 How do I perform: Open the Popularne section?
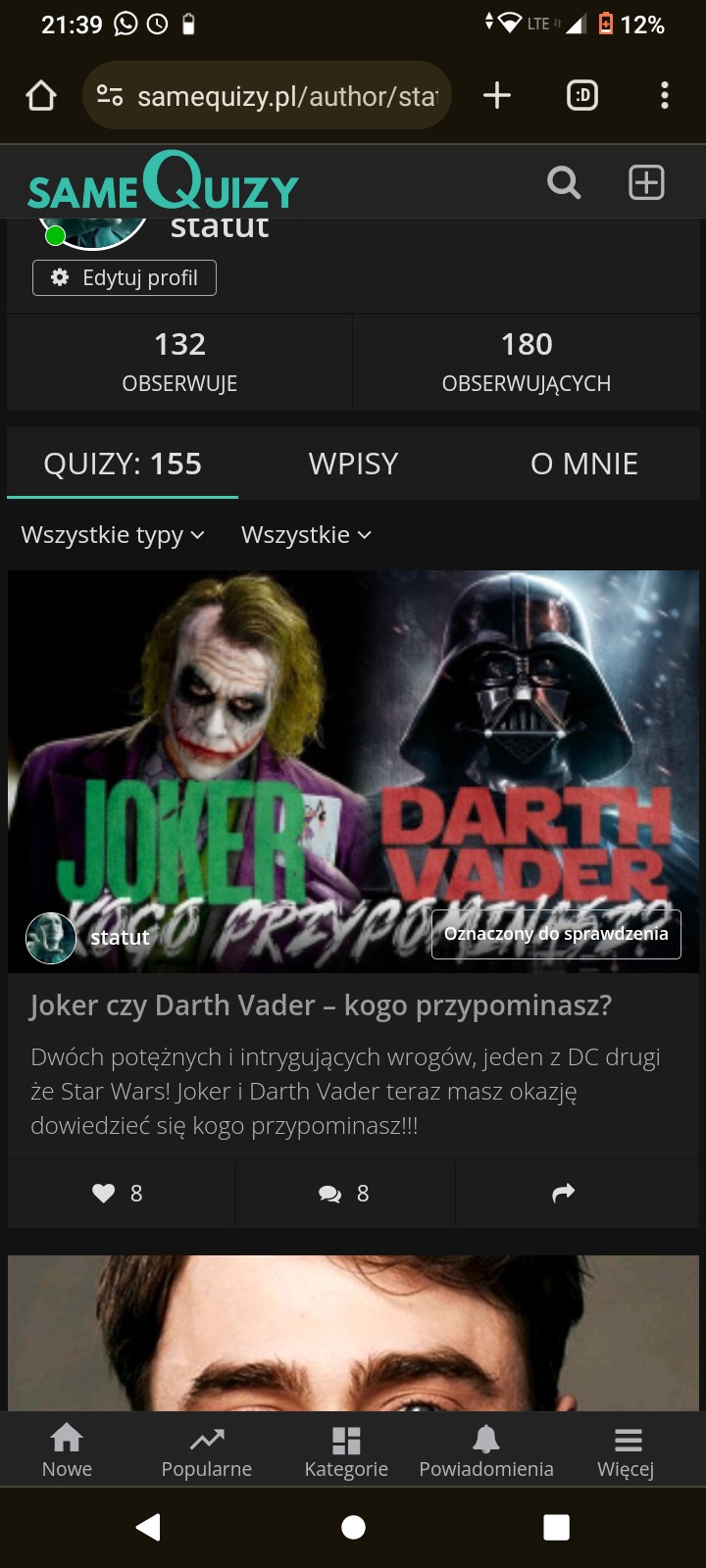(207, 1450)
